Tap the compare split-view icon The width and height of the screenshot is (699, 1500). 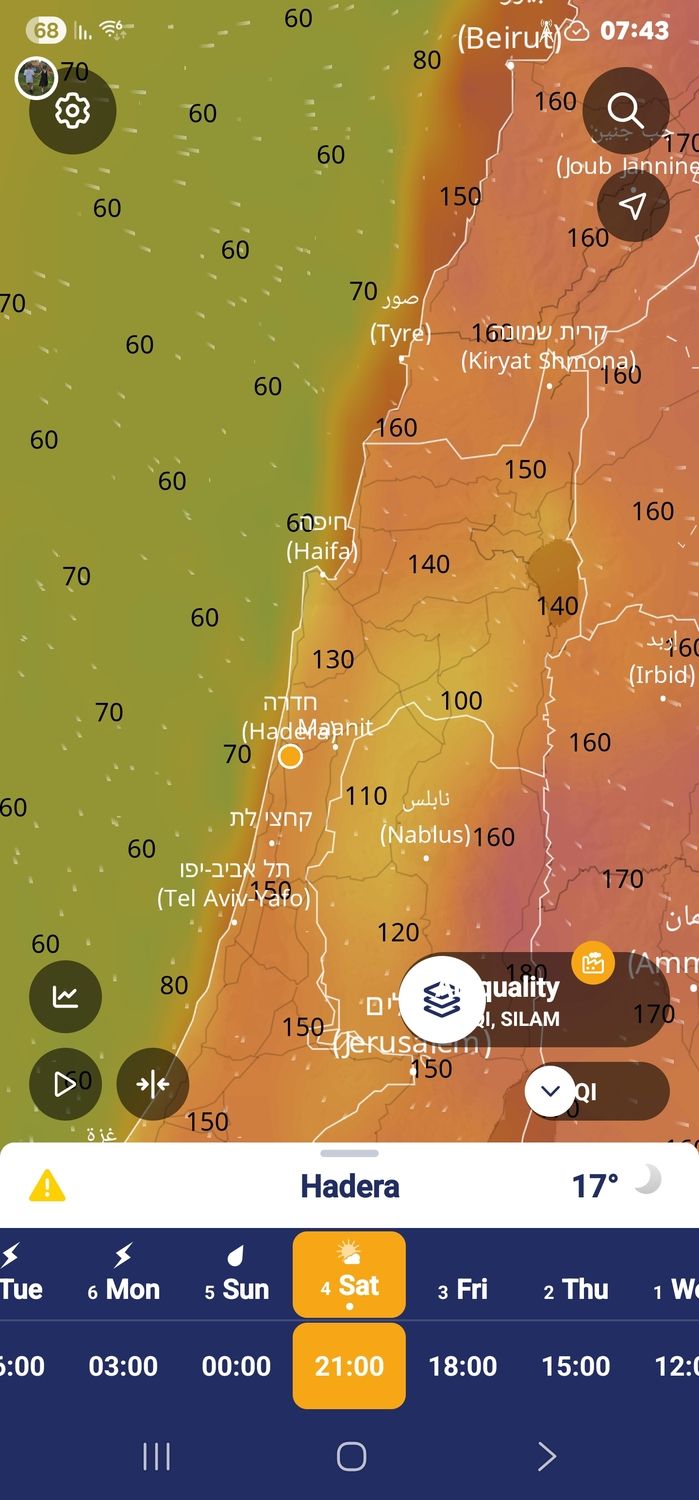tap(152, 1084)
